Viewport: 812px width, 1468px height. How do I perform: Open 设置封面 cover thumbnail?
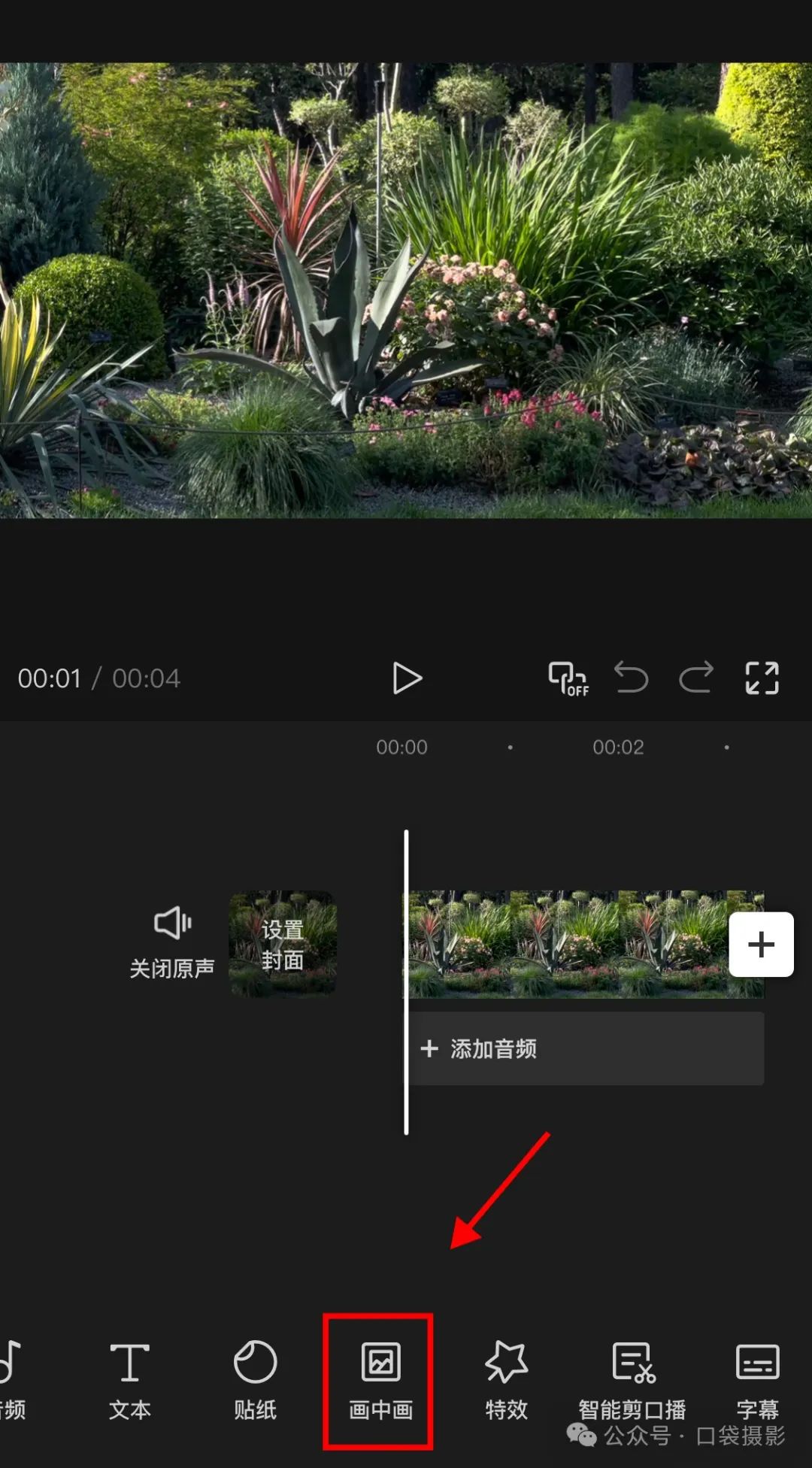(x=283, y=945)
